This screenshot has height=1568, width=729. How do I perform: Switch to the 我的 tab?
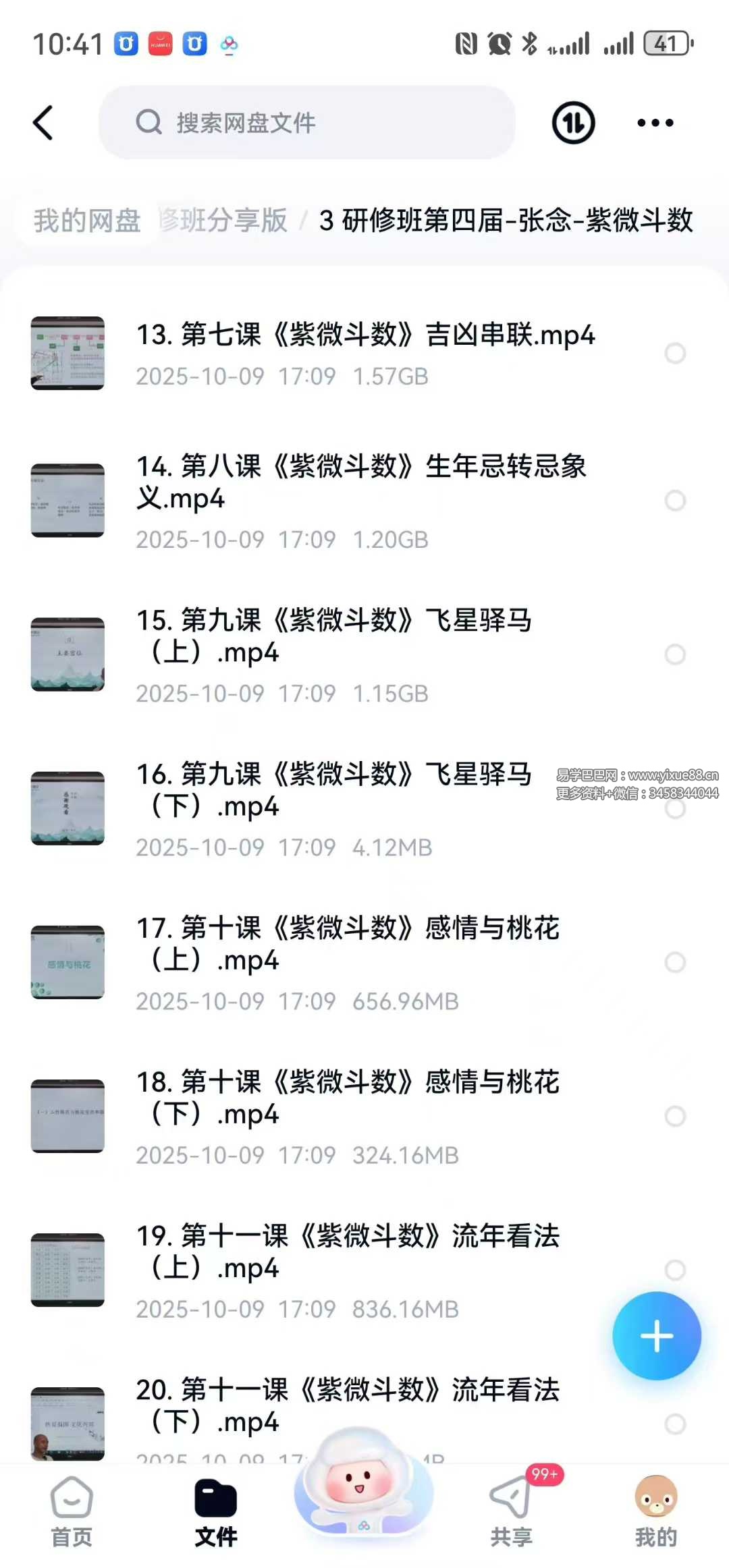(655, 1511)
